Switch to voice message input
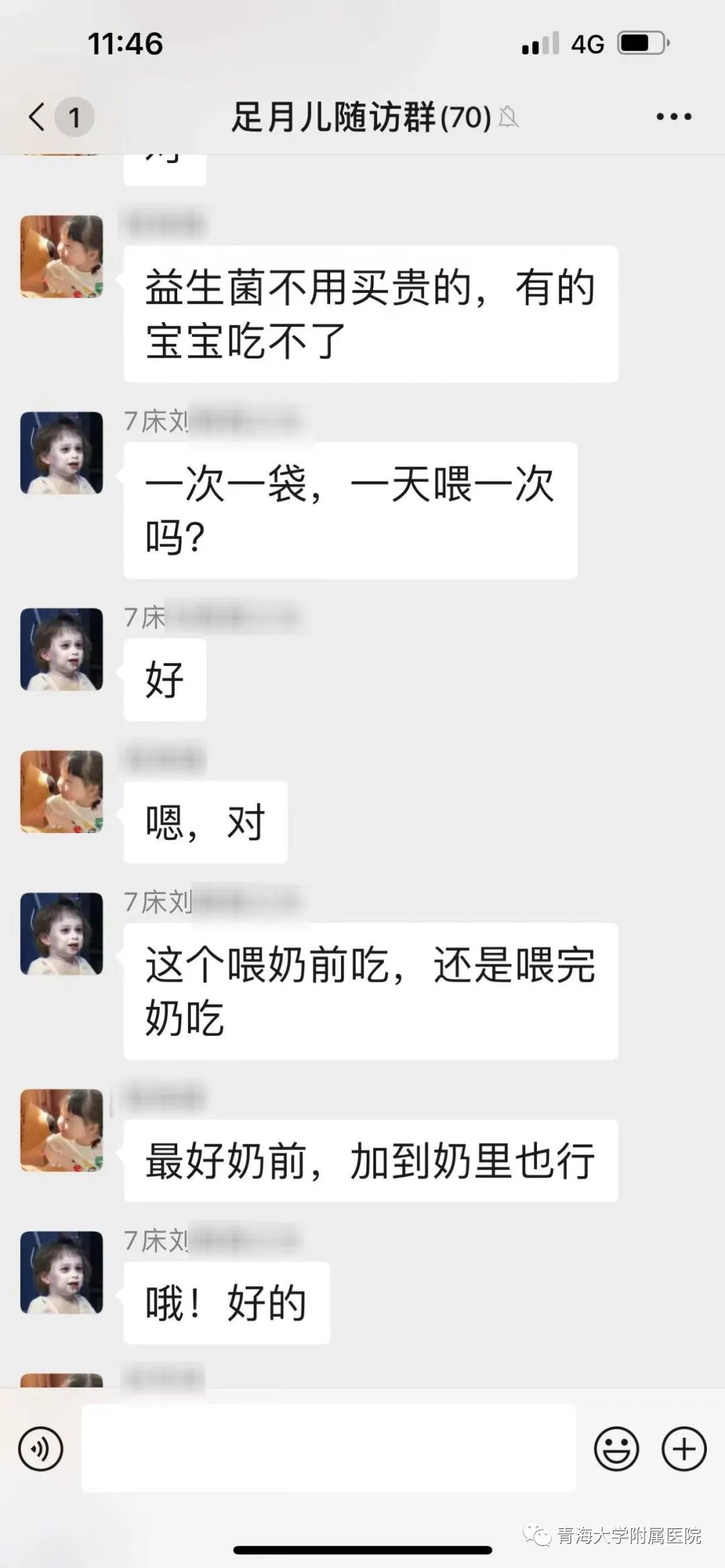The image size is (725, 1568). (41, 1449)
